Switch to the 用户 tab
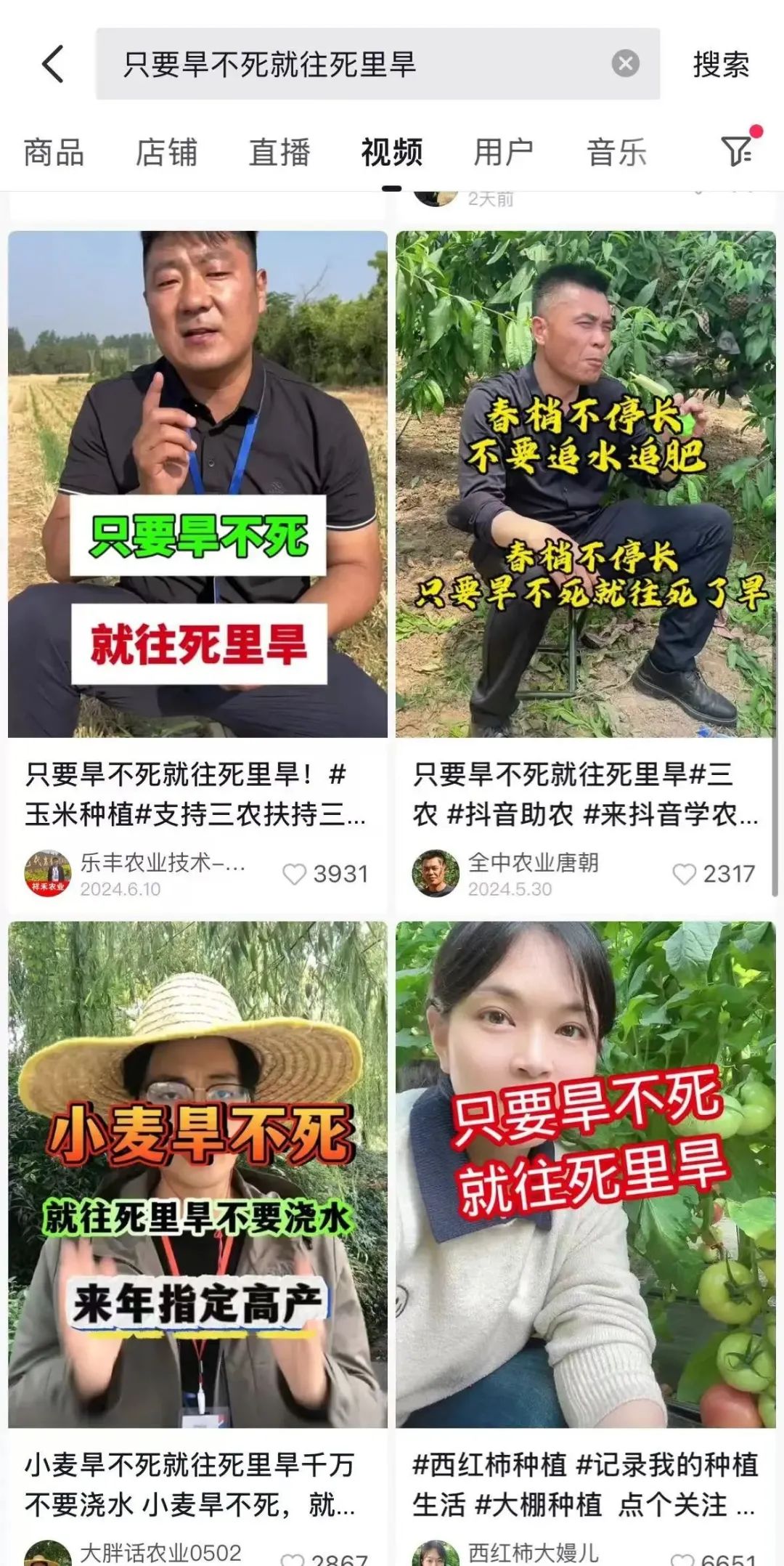The image size is (784, 1566). click(504, 153)
